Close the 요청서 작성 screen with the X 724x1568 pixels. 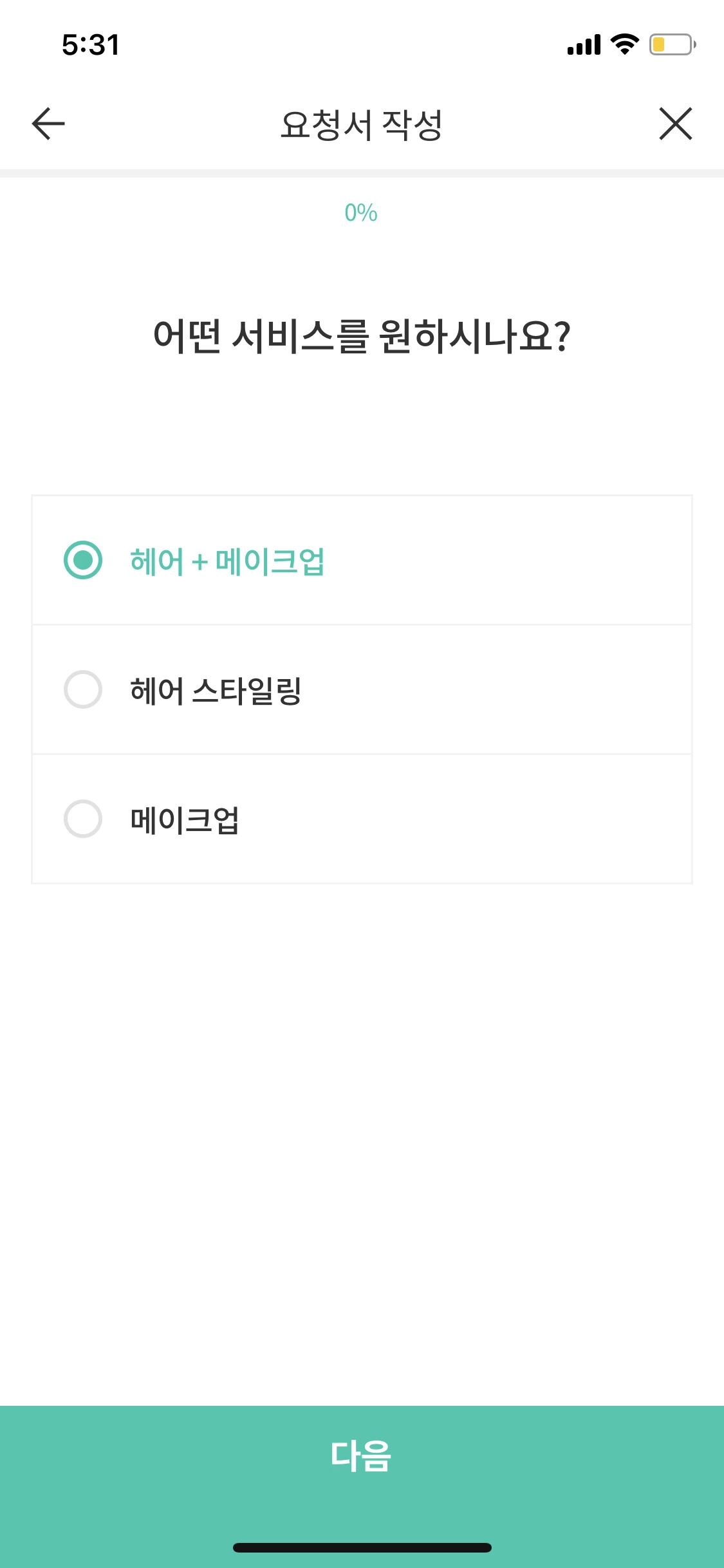click(676, 124)
